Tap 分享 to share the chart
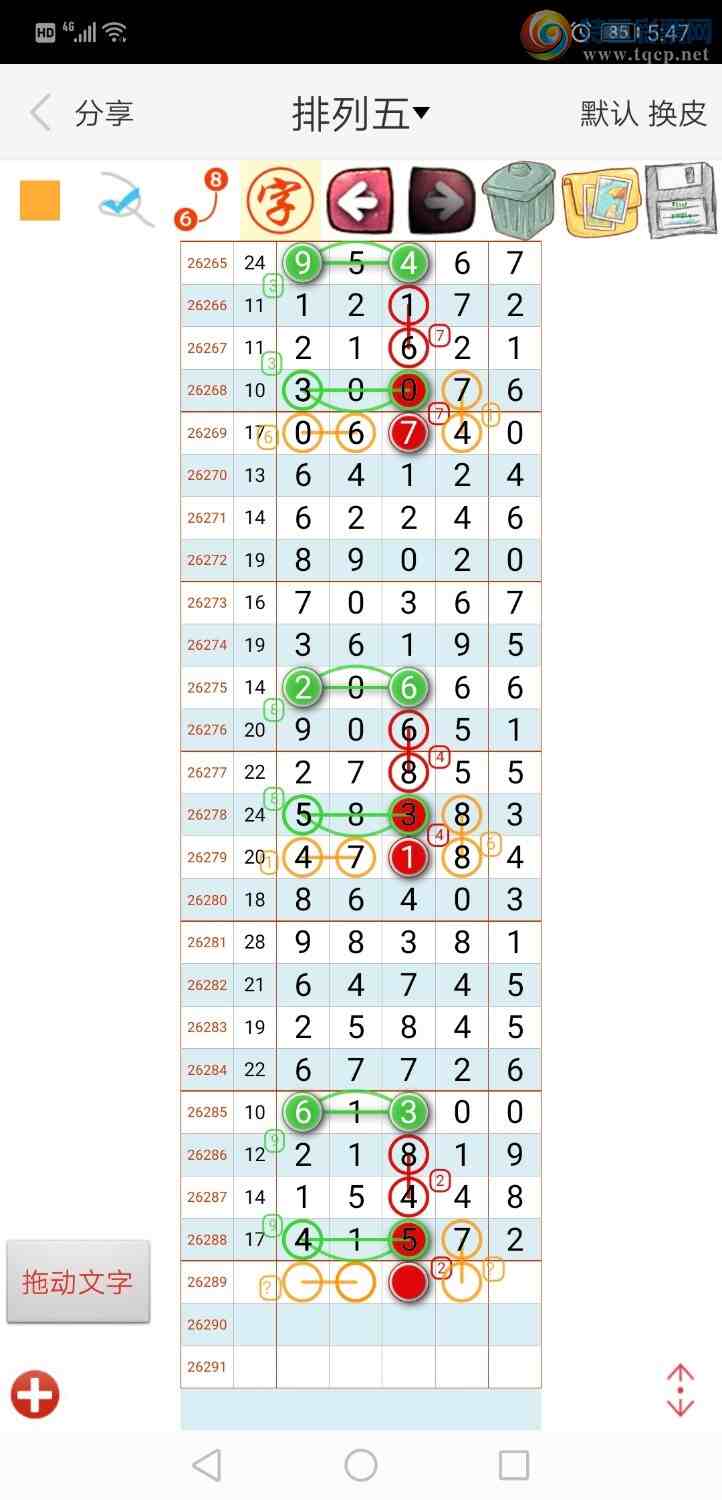The height and width of the screenshot is (1500, 722). click(x=104, y=113)
